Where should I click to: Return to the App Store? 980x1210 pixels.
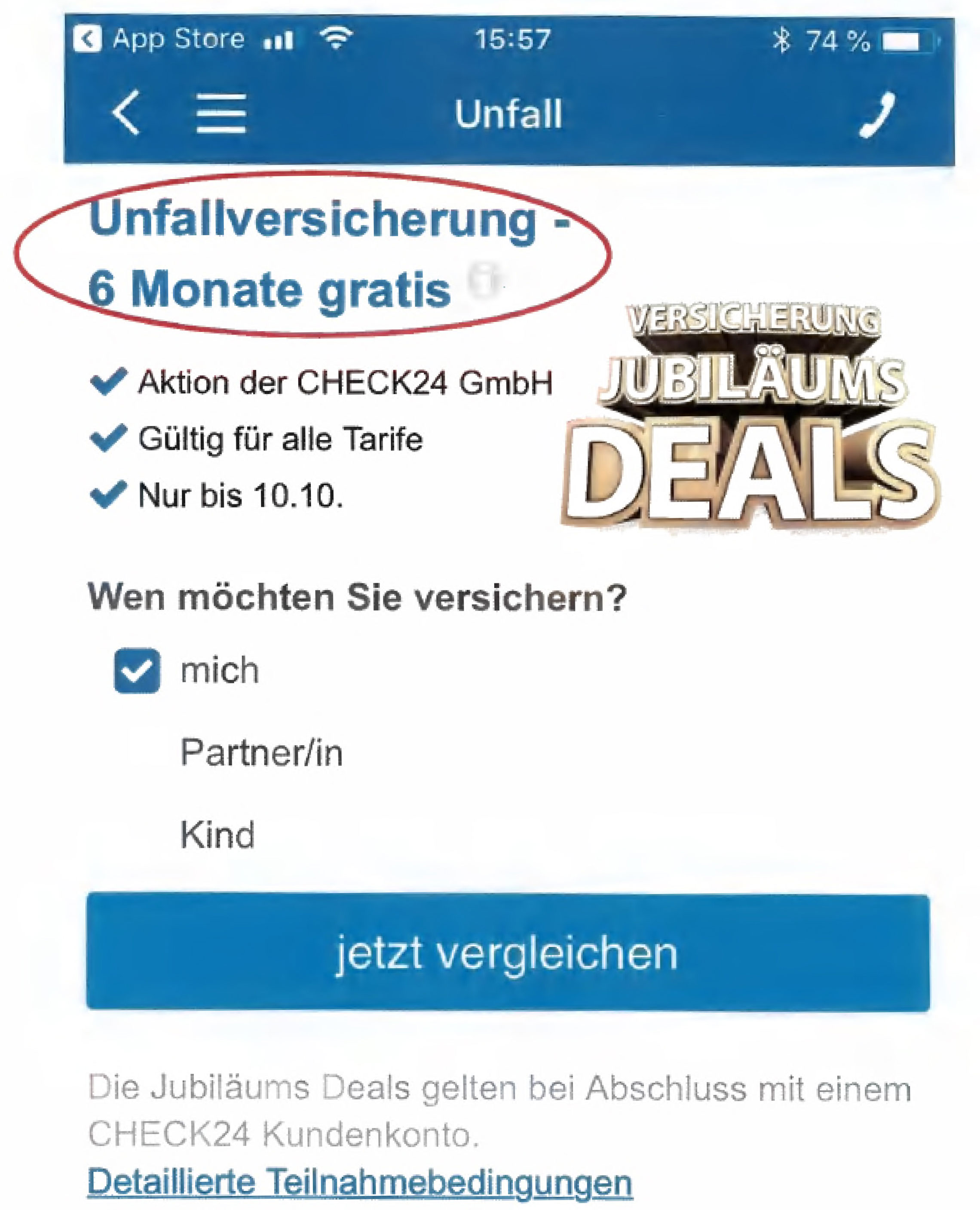tap(160, 40)
